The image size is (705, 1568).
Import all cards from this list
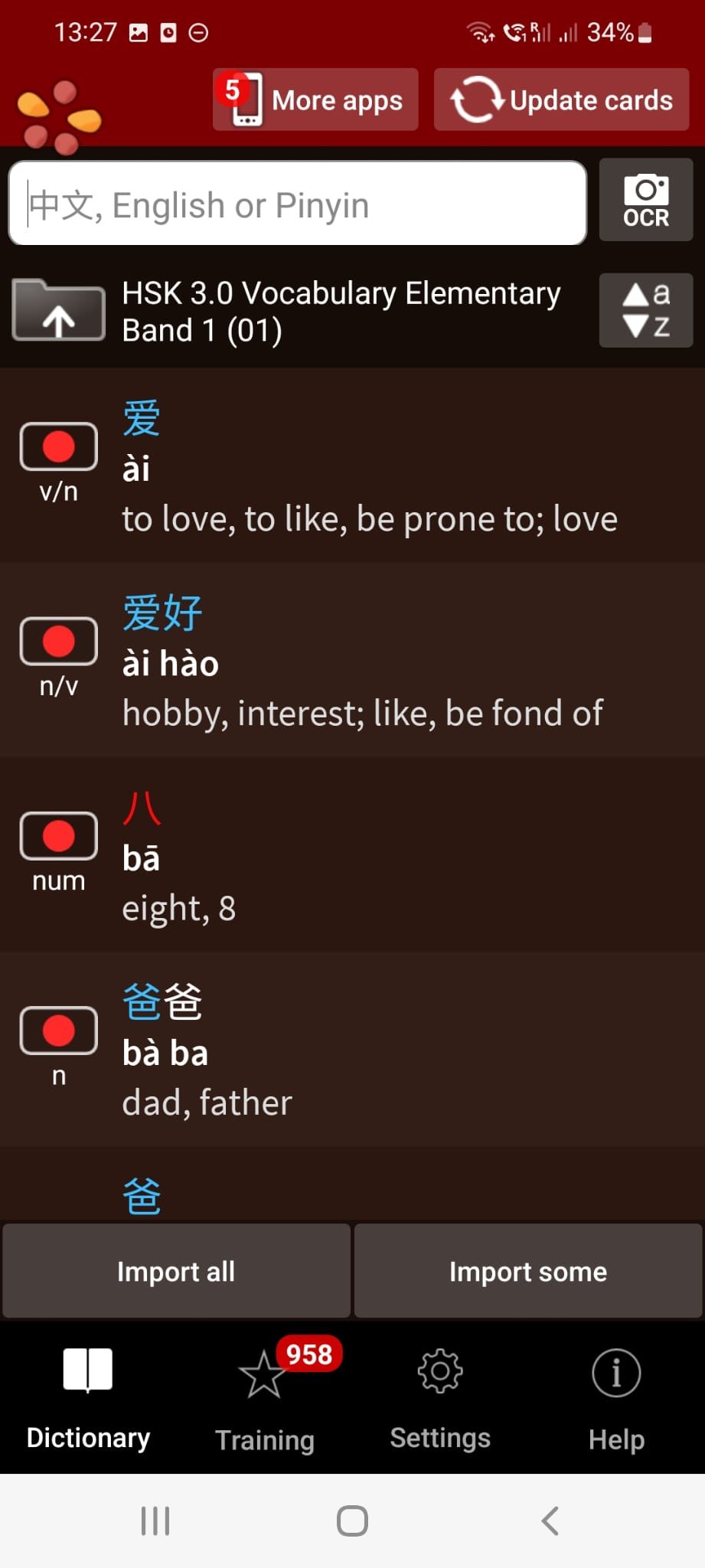tap(176, 1271)
